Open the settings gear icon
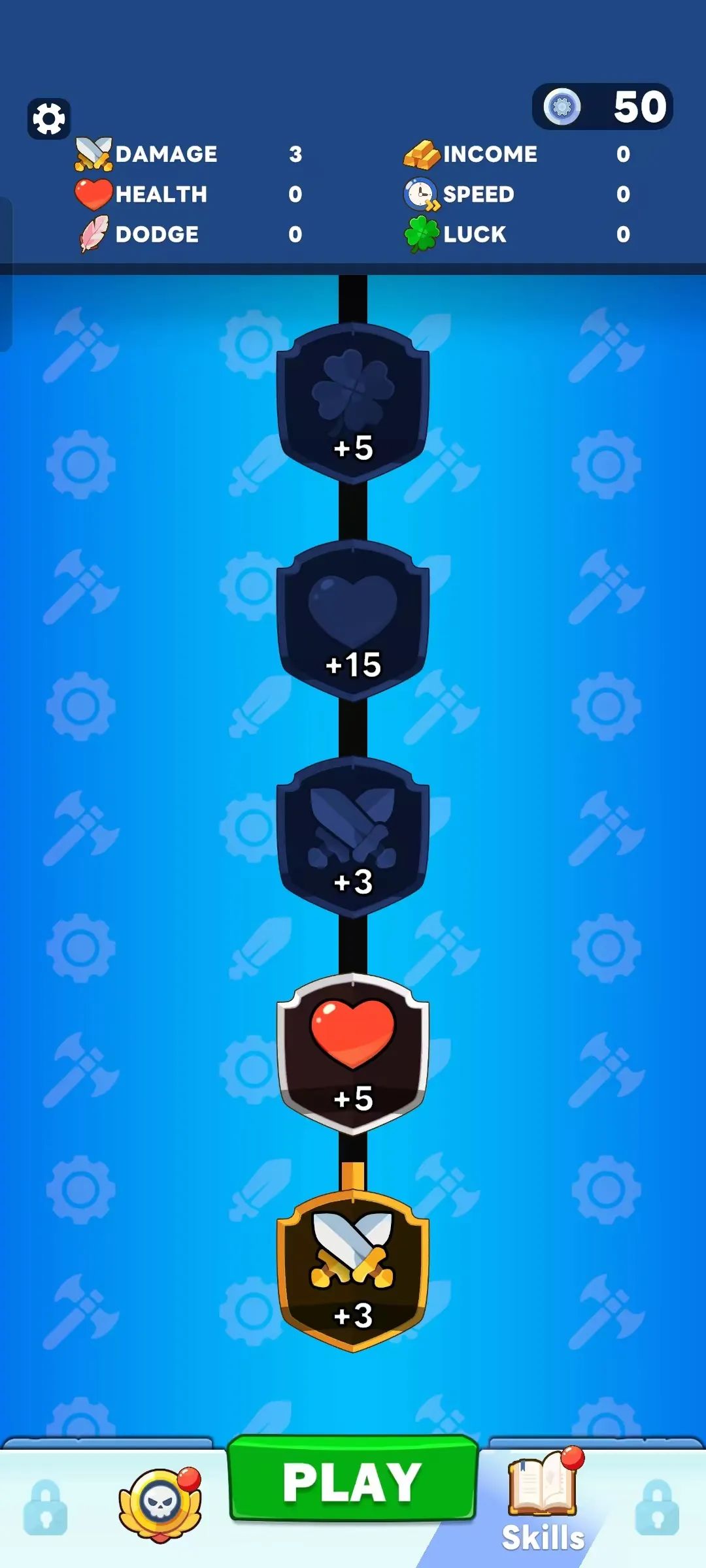This screenshot has height=1568, width=706. (x=49, y=119)
